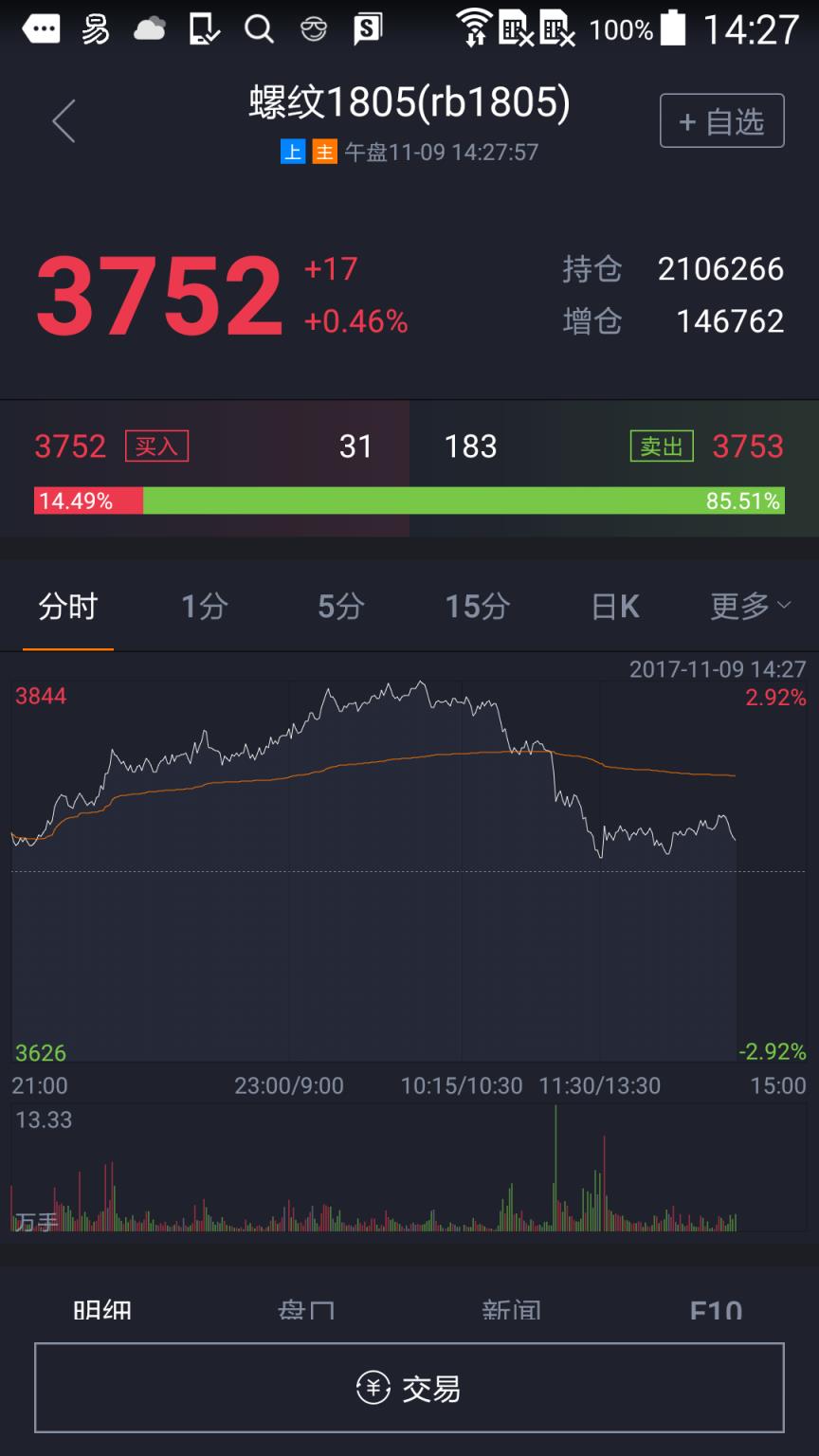Open the 盘口 order book tab
The width and height of the screenshot is (819, 1456).
tap(307, 1308)
